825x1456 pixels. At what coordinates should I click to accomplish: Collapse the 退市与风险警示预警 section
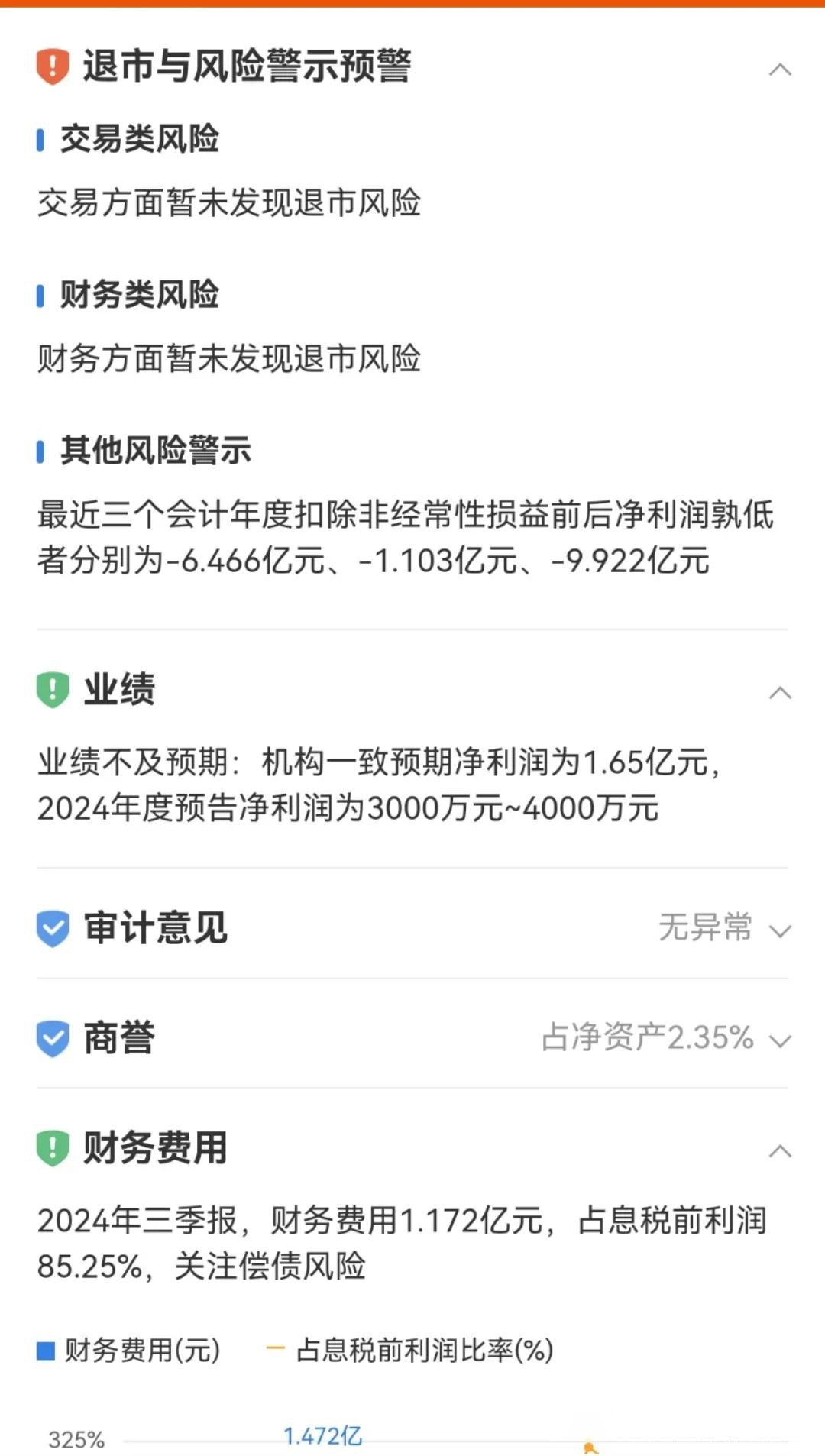[779, 70]
